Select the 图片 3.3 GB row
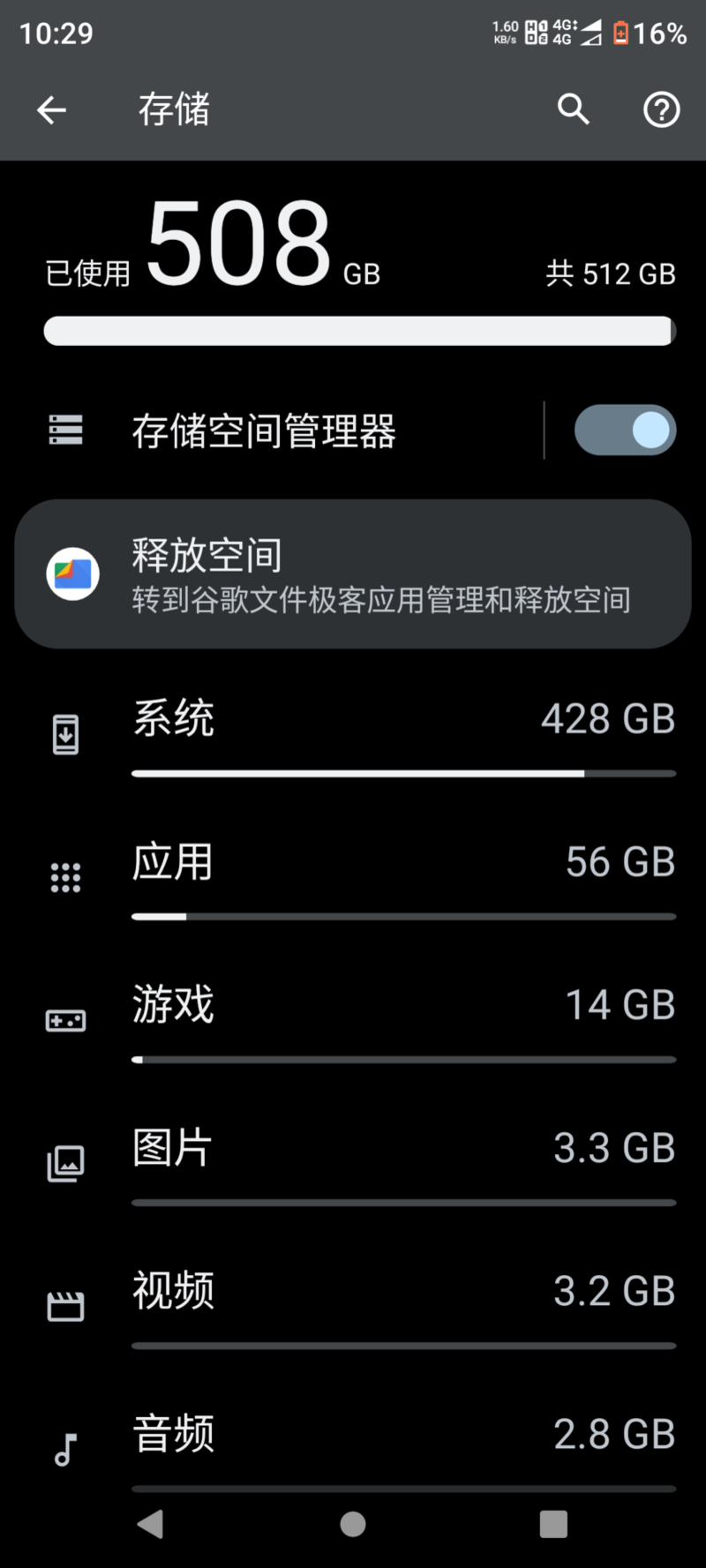706x1568 pixels. pyautogui.click(x=353, y=1161)
